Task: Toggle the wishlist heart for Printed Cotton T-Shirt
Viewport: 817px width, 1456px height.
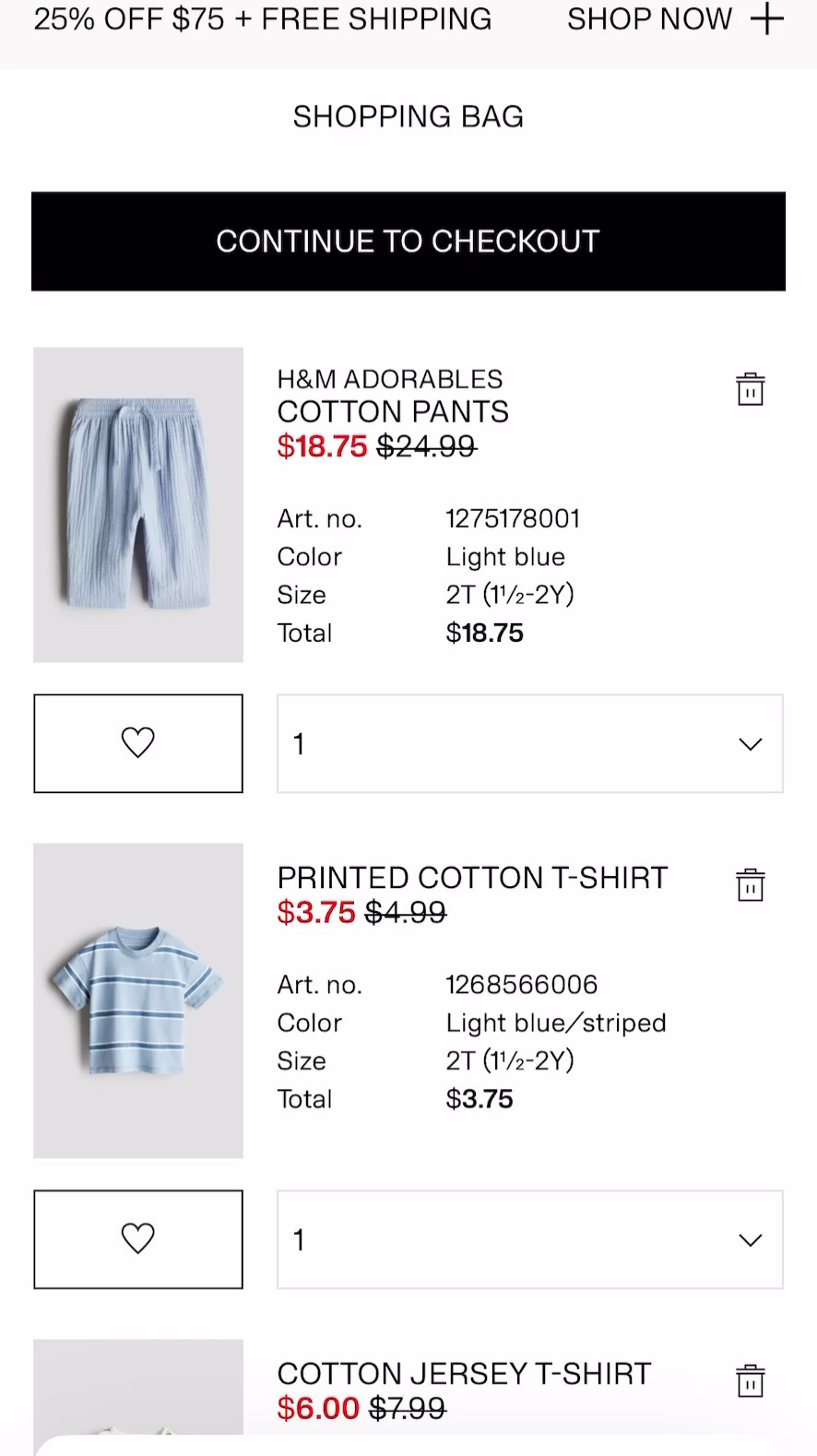Action: tap(137, 1238)
